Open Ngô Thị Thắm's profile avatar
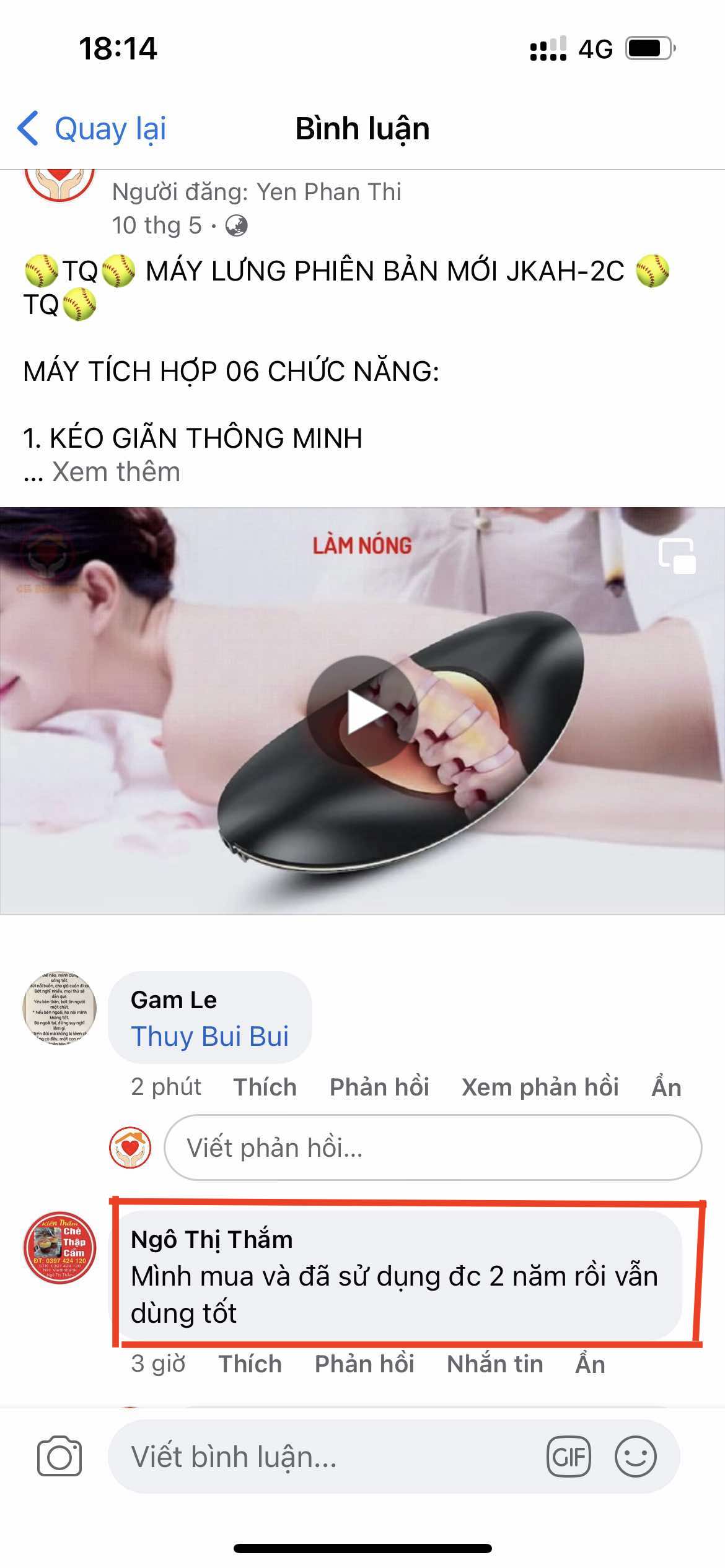This screenshot has width=725, height=1568. point(59,1247)
